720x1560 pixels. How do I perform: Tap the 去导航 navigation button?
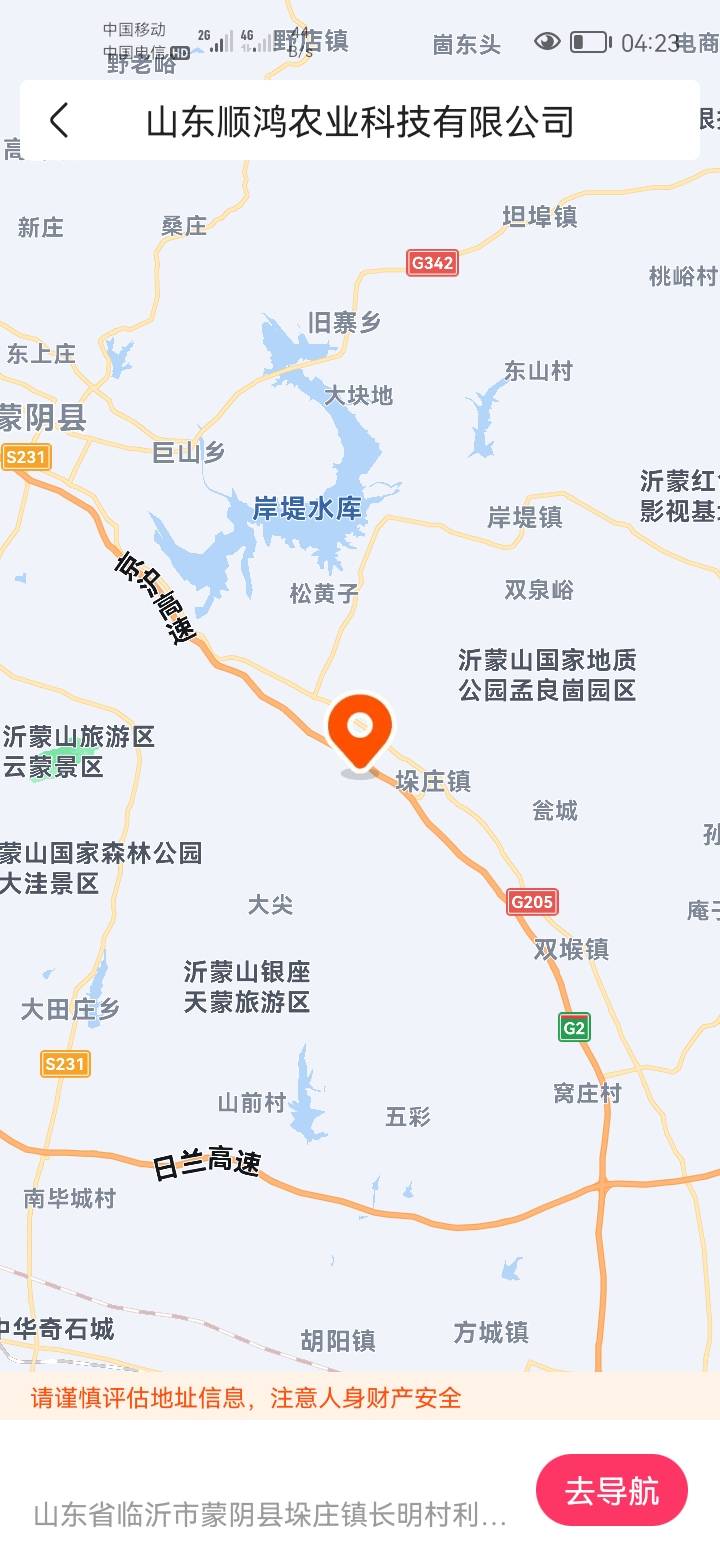612,1490
